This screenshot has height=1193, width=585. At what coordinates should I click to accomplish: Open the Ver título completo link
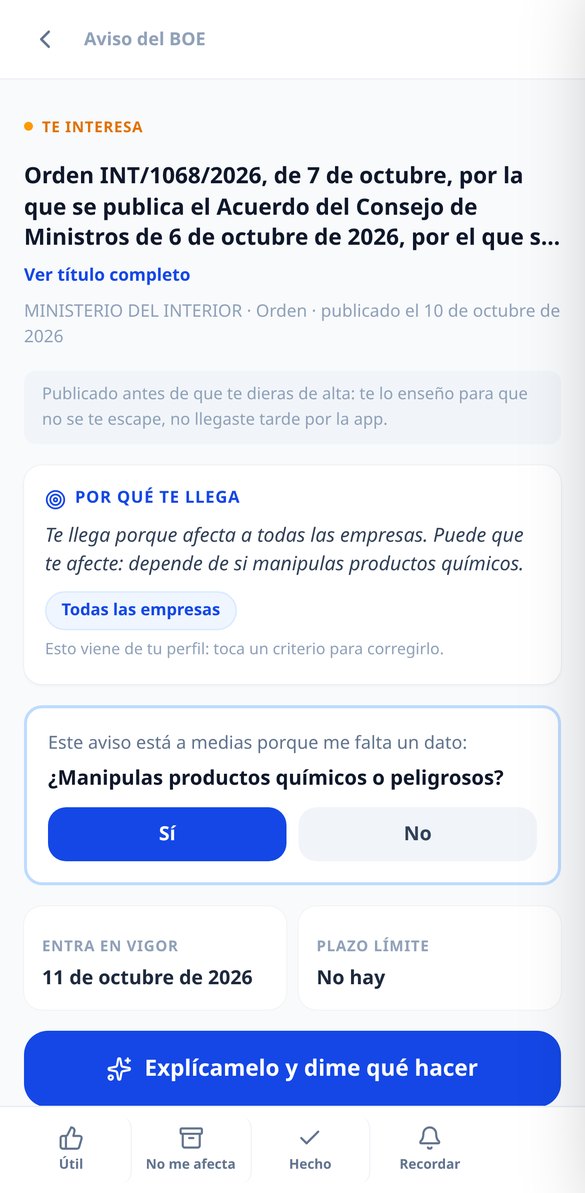point(107,275)
